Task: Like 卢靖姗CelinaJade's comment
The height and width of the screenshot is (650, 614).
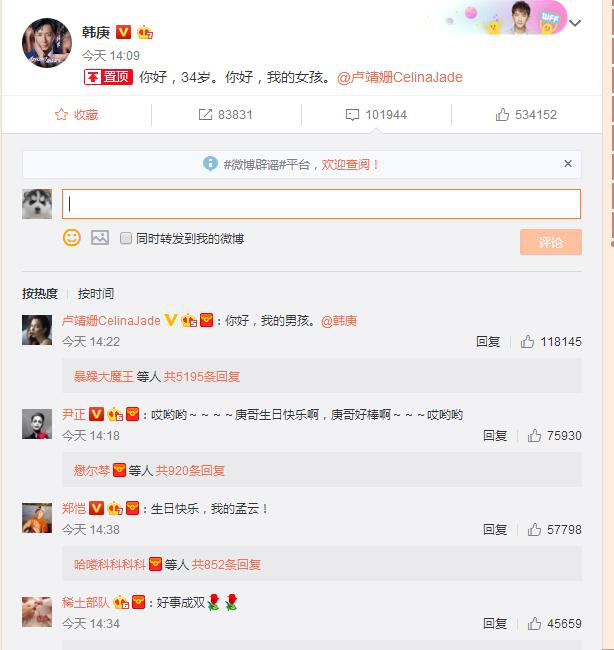Action: (x=528, y=341)
